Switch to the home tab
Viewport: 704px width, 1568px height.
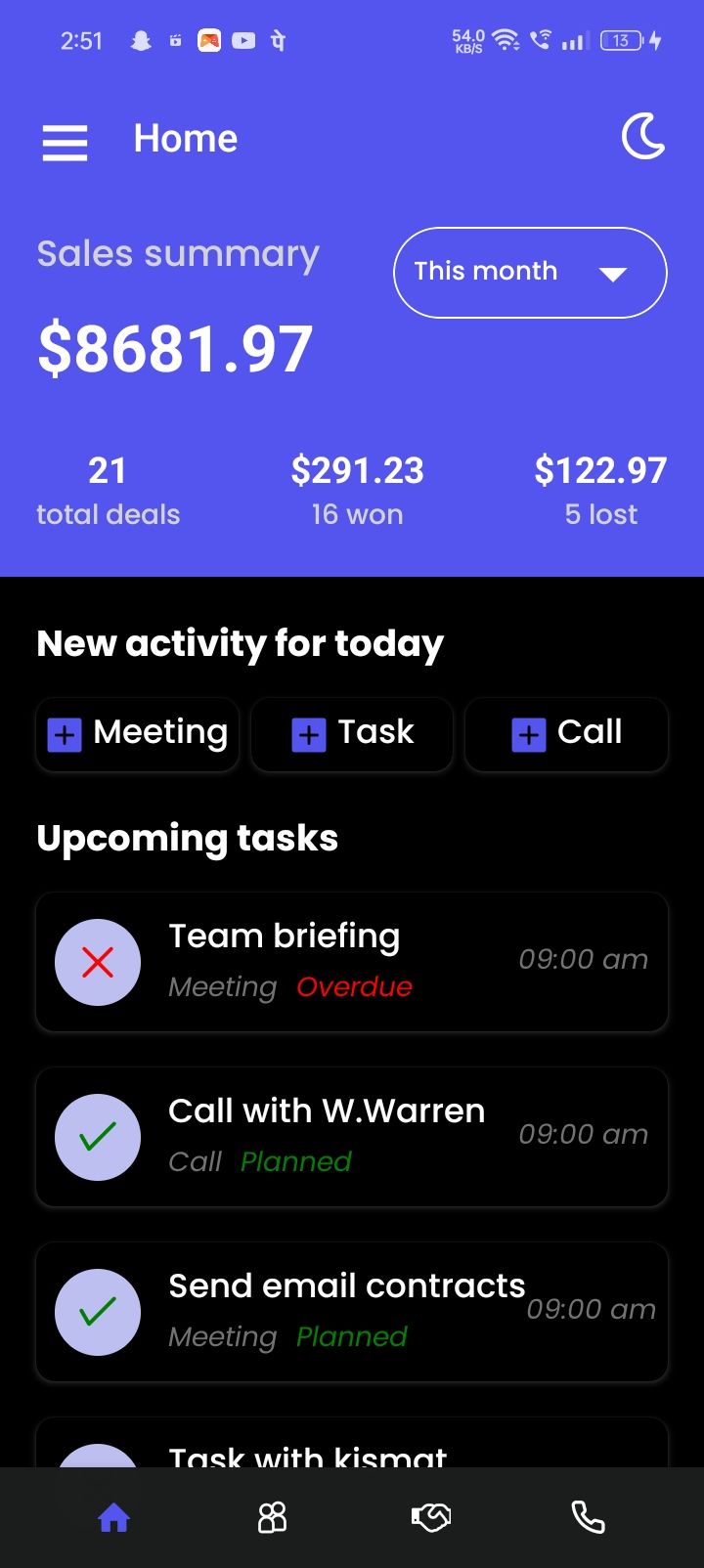114,1517
